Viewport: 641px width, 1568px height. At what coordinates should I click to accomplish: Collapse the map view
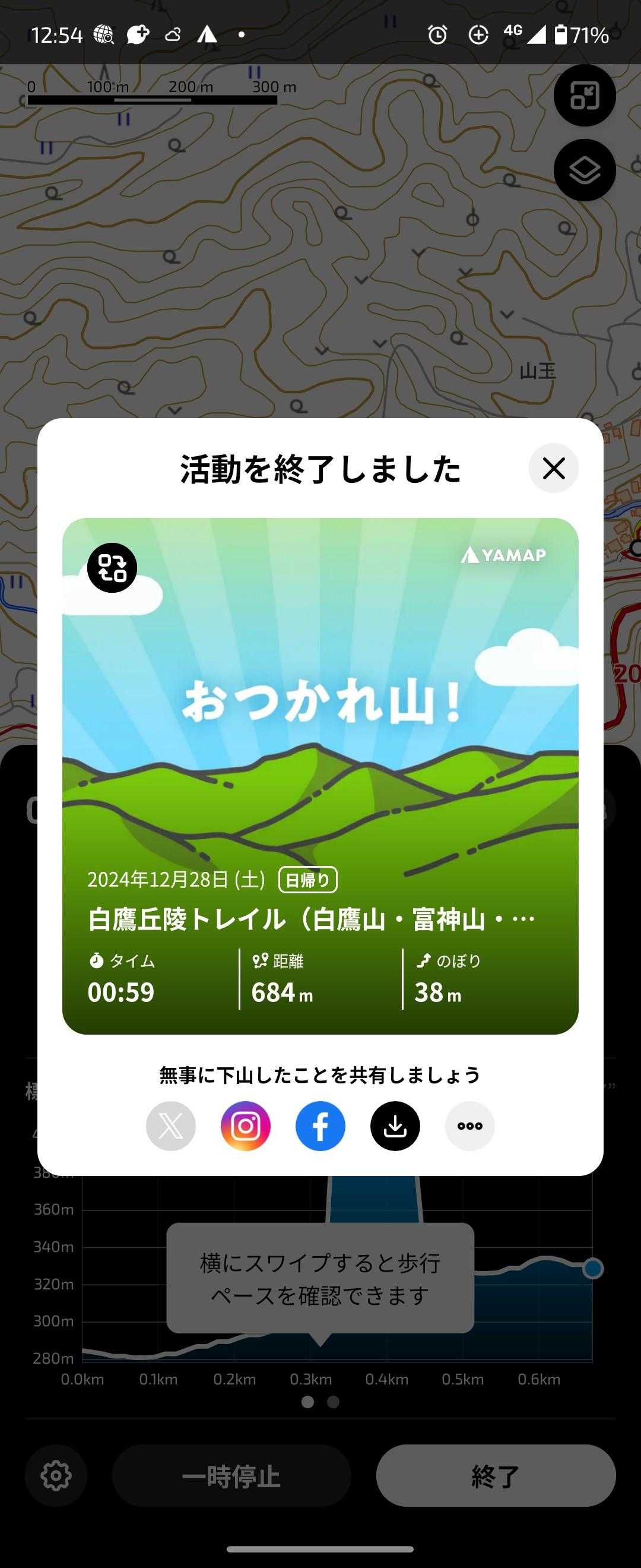585,96
